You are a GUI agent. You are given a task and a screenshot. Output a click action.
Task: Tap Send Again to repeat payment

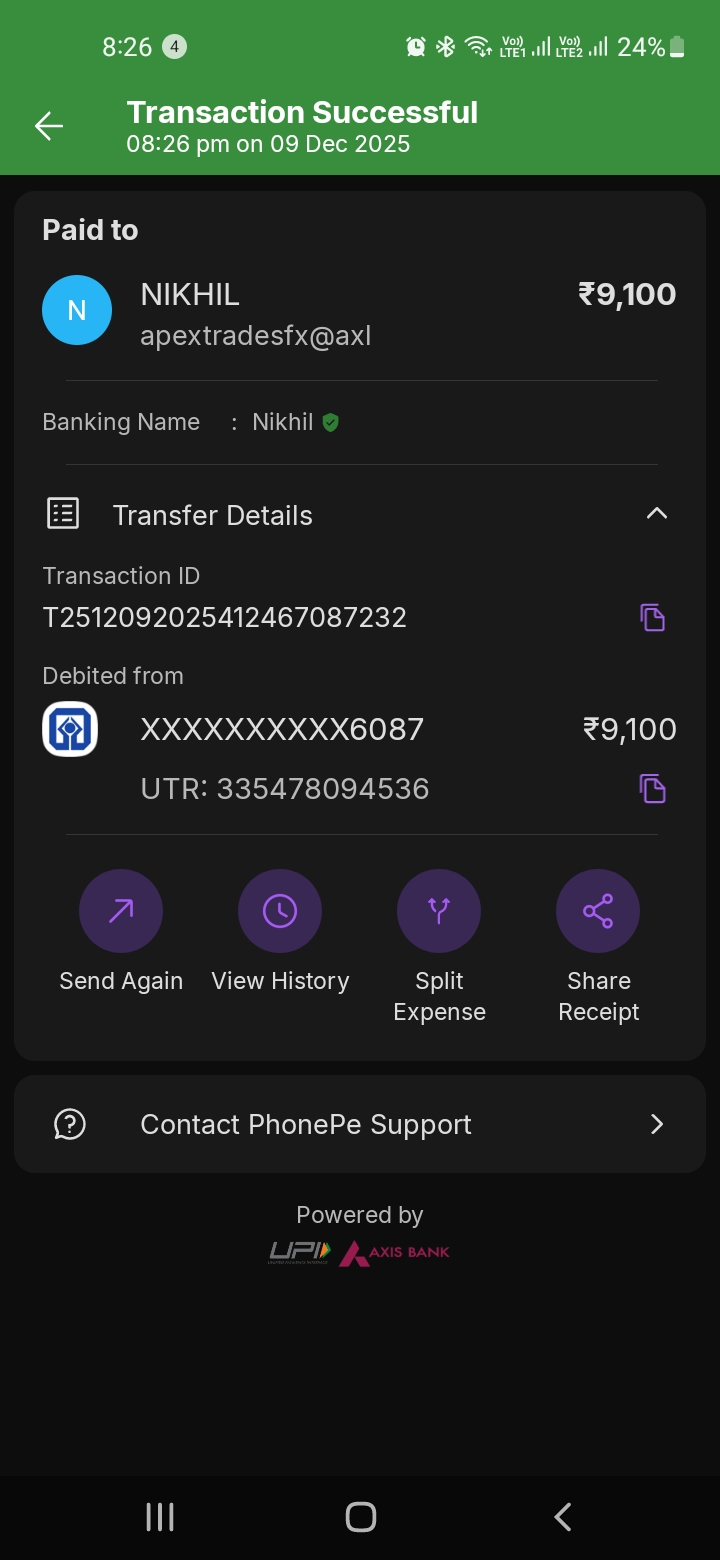(x=121, y=911)
